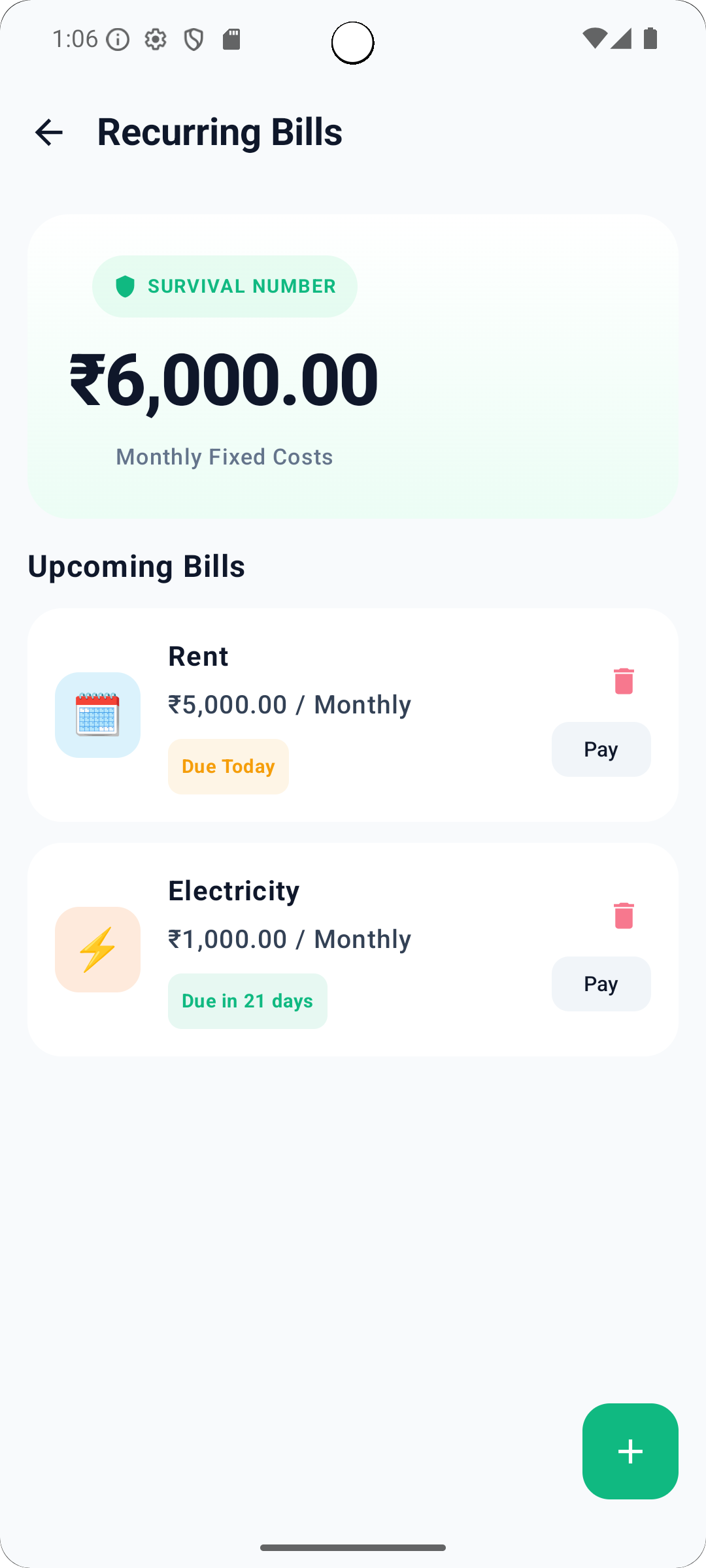Go back from Recurring Bills

[x=48, y=133]
